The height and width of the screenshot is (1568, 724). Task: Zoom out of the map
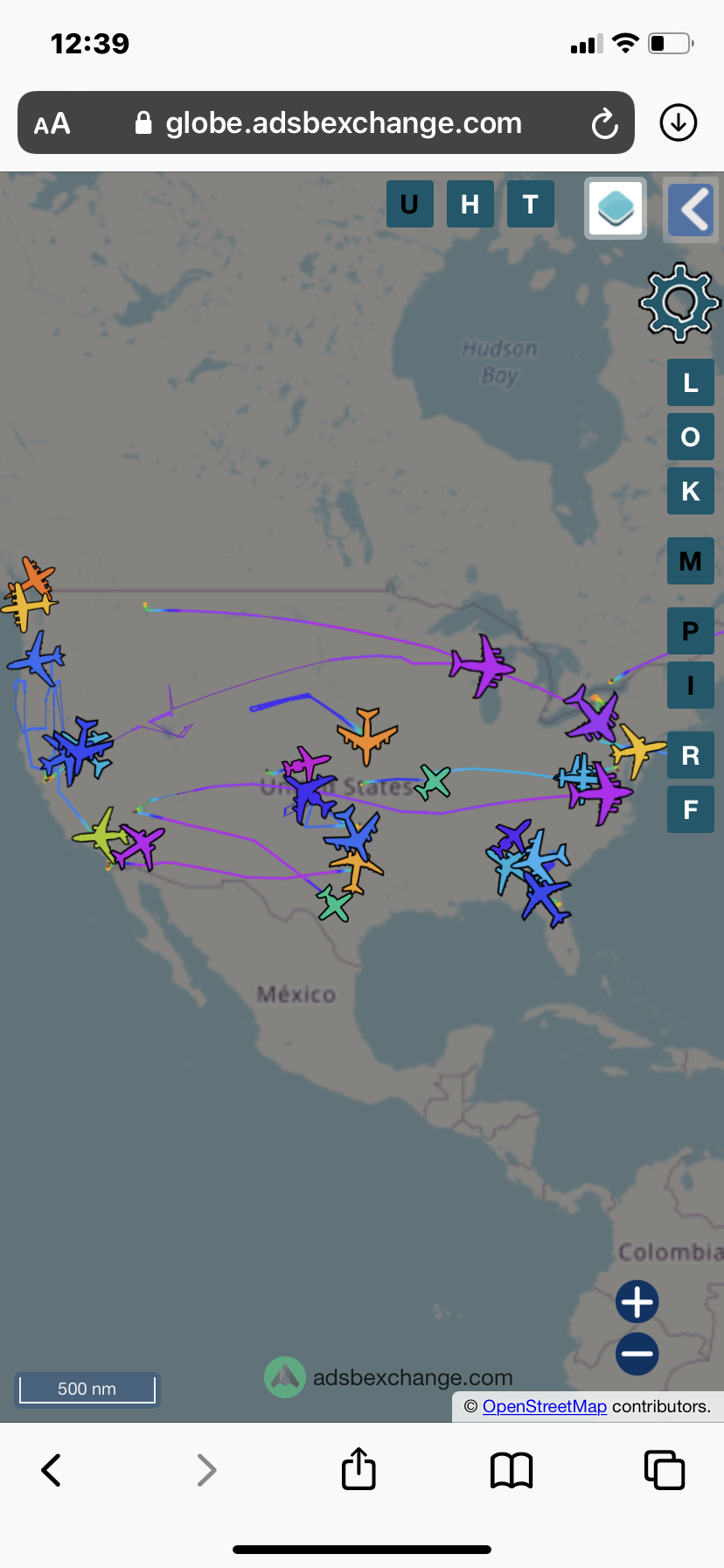[x=637, y=1354]
